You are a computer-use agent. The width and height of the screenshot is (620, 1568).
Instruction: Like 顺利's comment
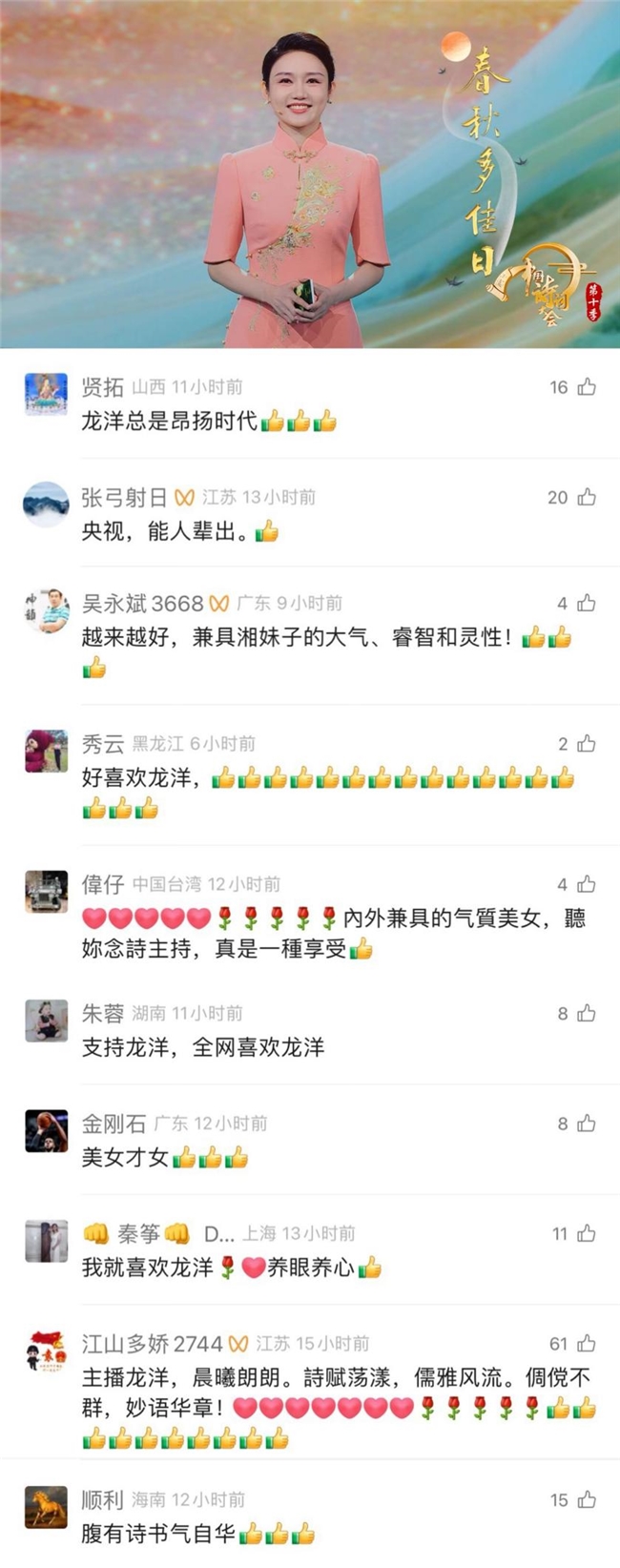pyautogui.click(x=587, y=1499)
